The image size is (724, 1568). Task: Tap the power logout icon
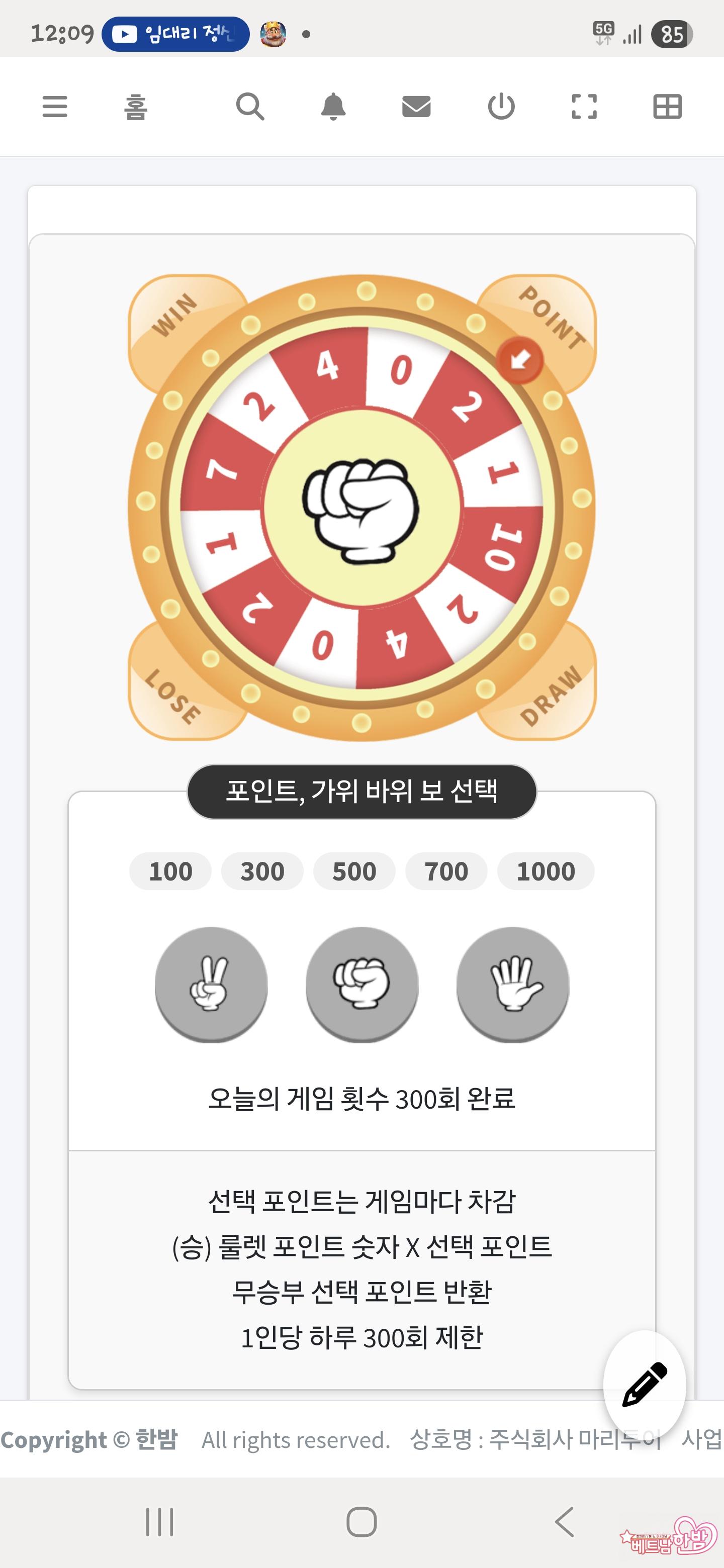click(x=501, y=107)
